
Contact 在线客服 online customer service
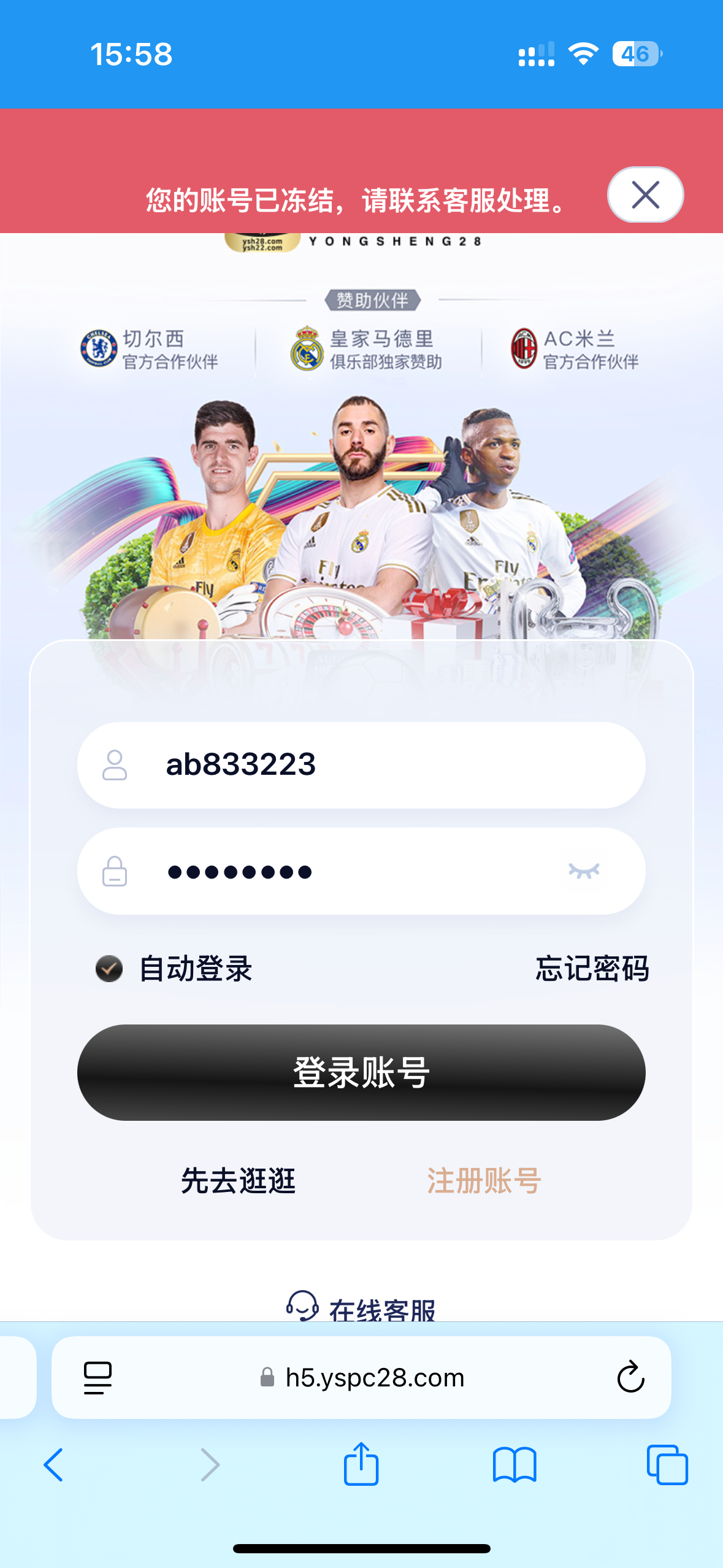coord(362,1308)
